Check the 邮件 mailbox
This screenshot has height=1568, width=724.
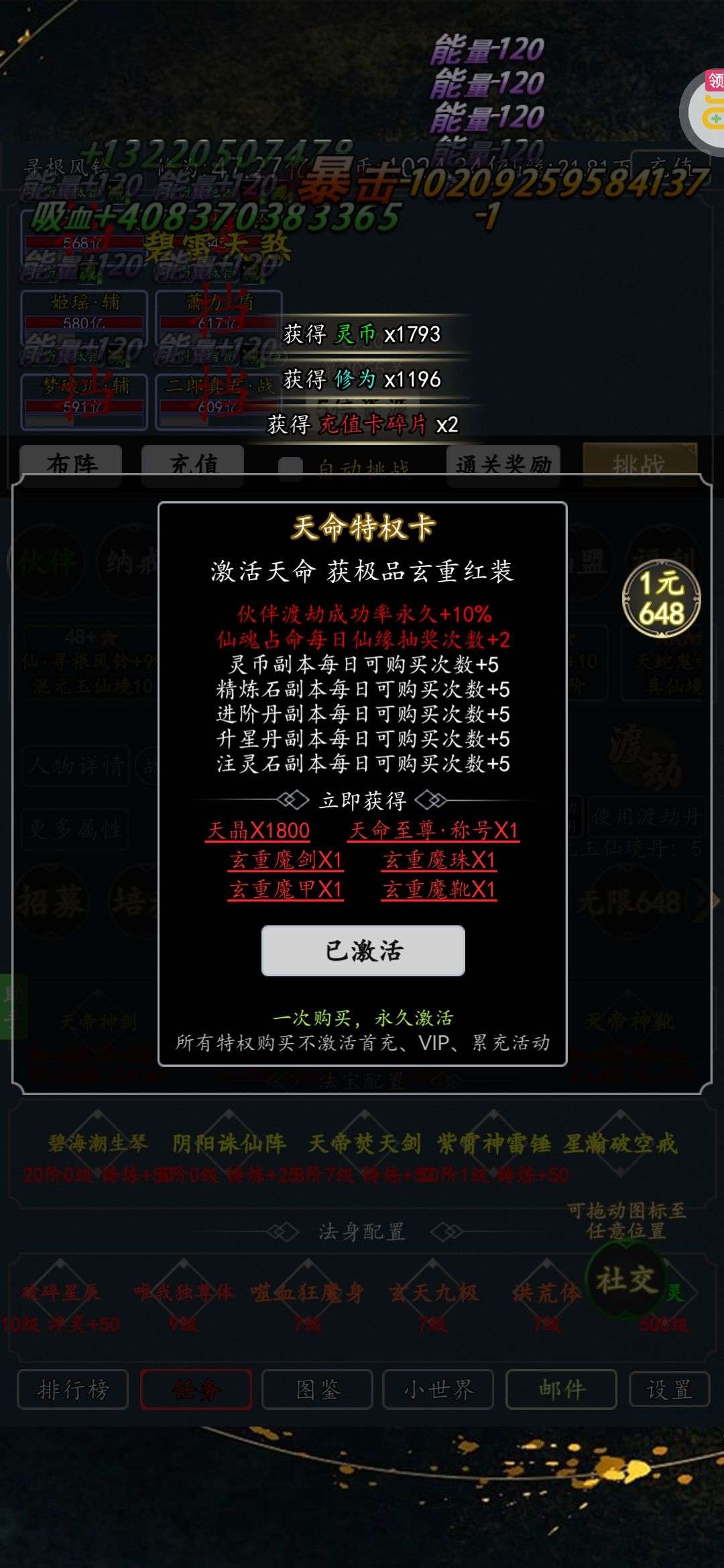(562, 1390)
